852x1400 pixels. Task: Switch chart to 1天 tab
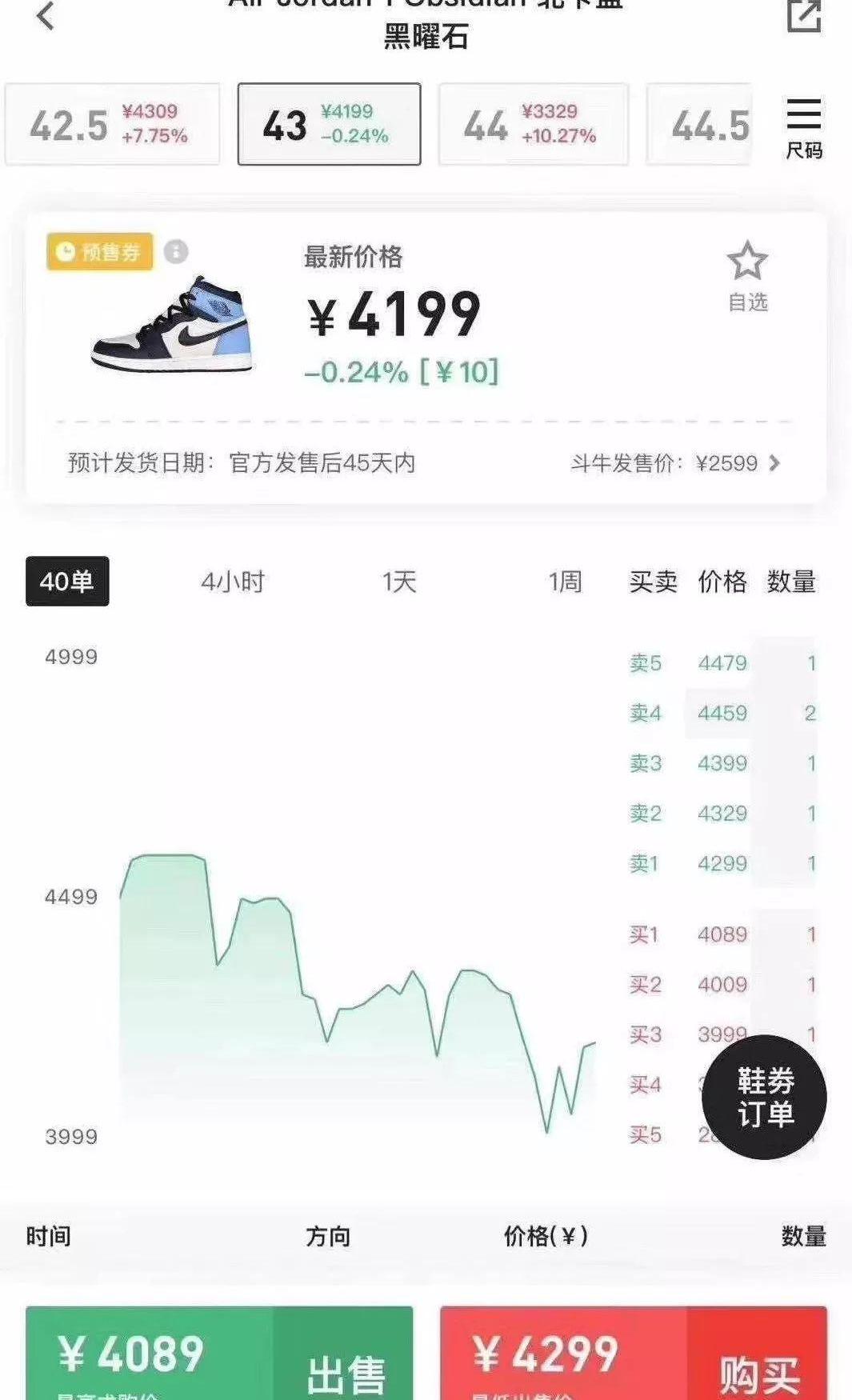[x=399, y=582]
